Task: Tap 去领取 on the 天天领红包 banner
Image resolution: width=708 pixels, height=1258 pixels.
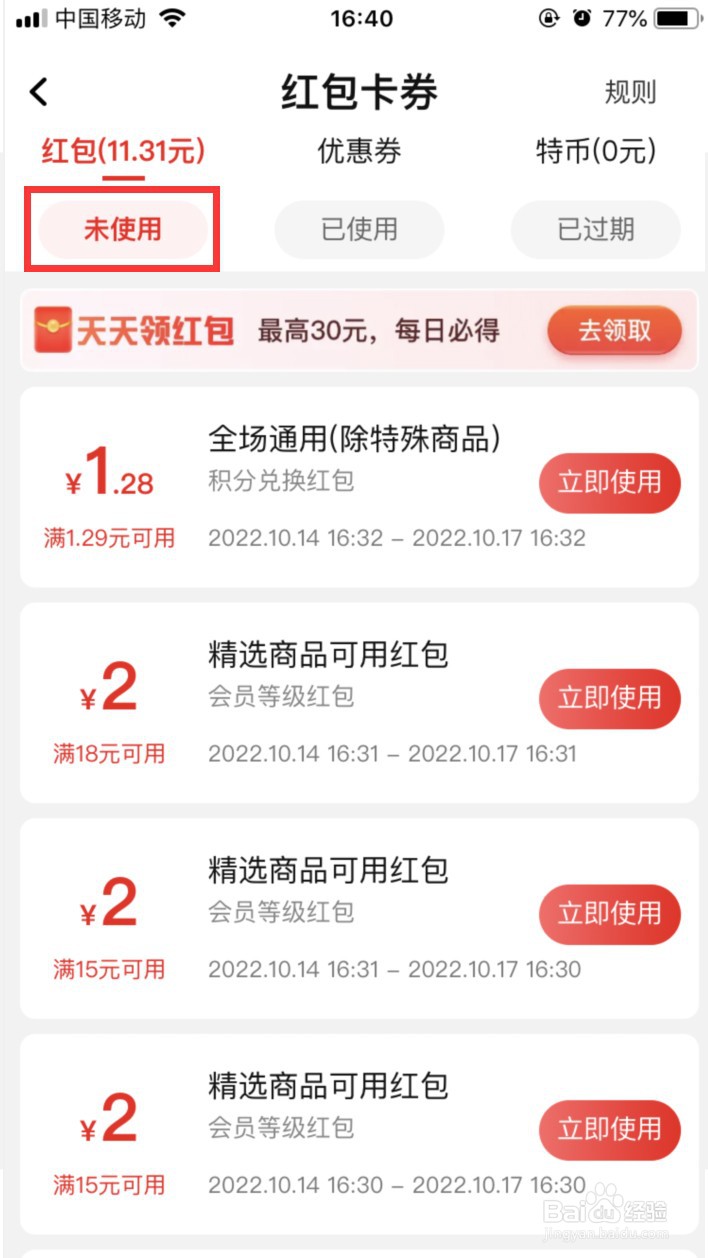Action: (x=614, y=331)
